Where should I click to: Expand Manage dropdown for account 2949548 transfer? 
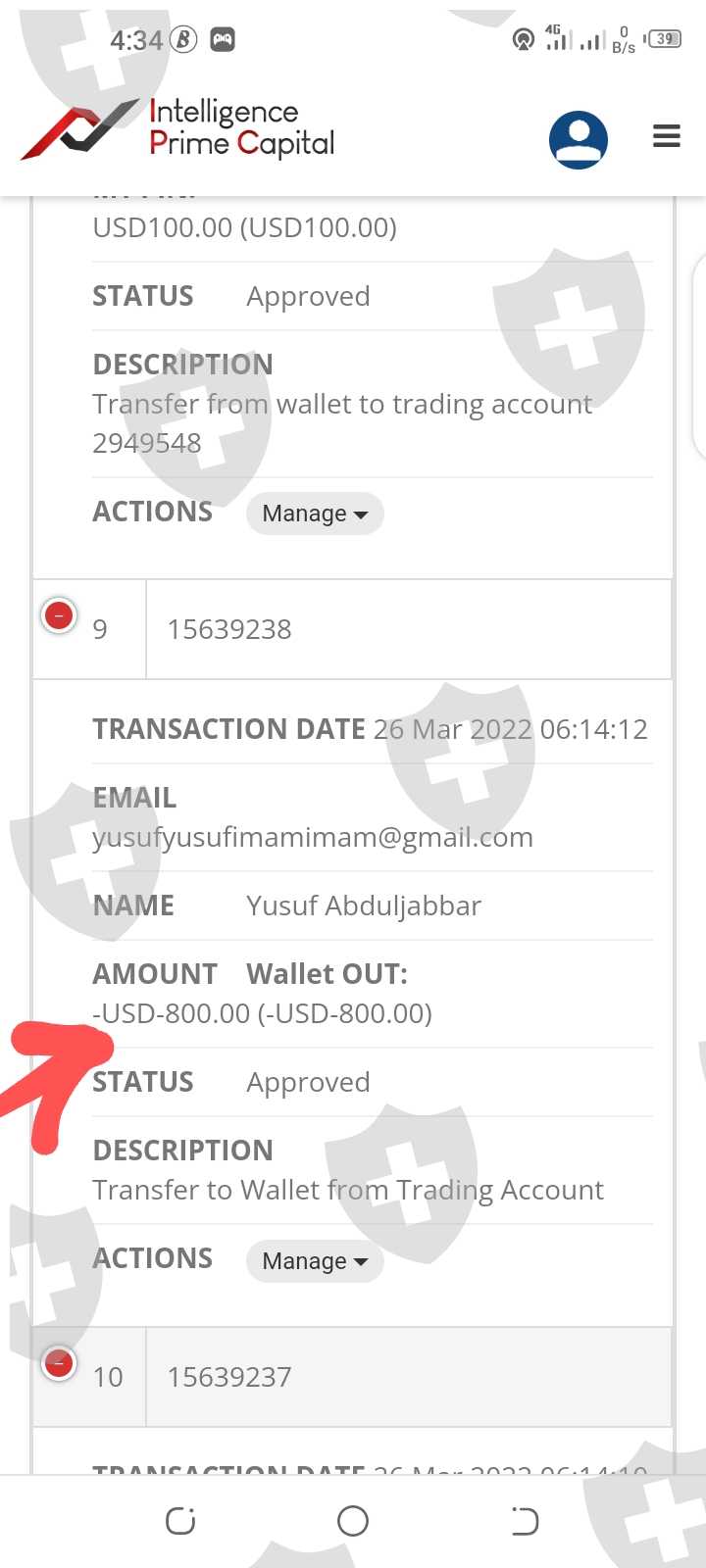point(315,514)
